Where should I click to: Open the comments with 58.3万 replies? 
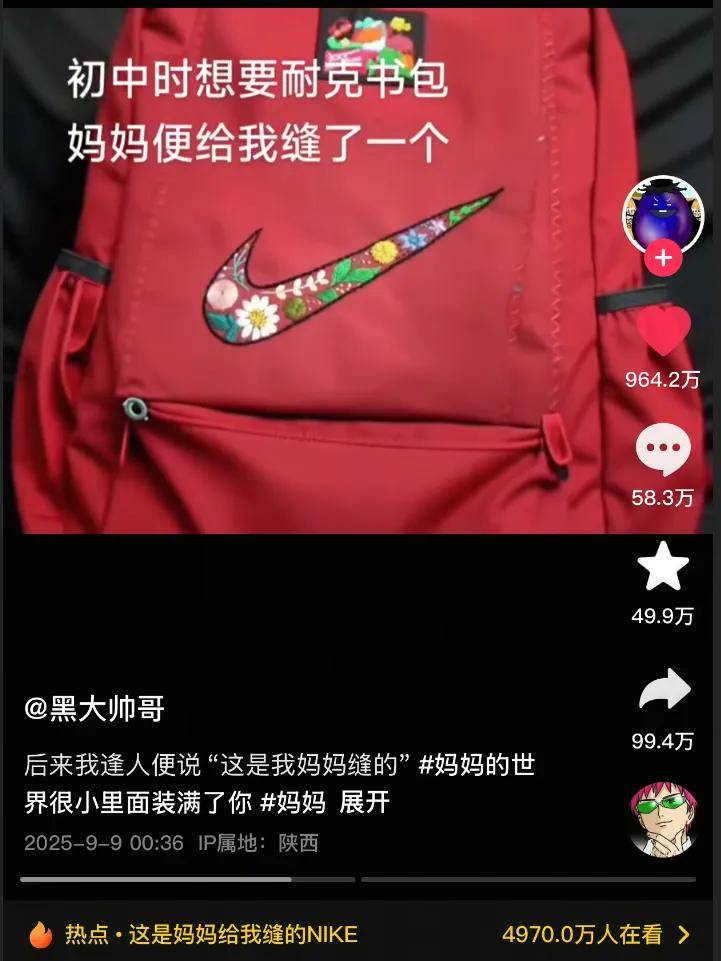[x=663, y=451]
